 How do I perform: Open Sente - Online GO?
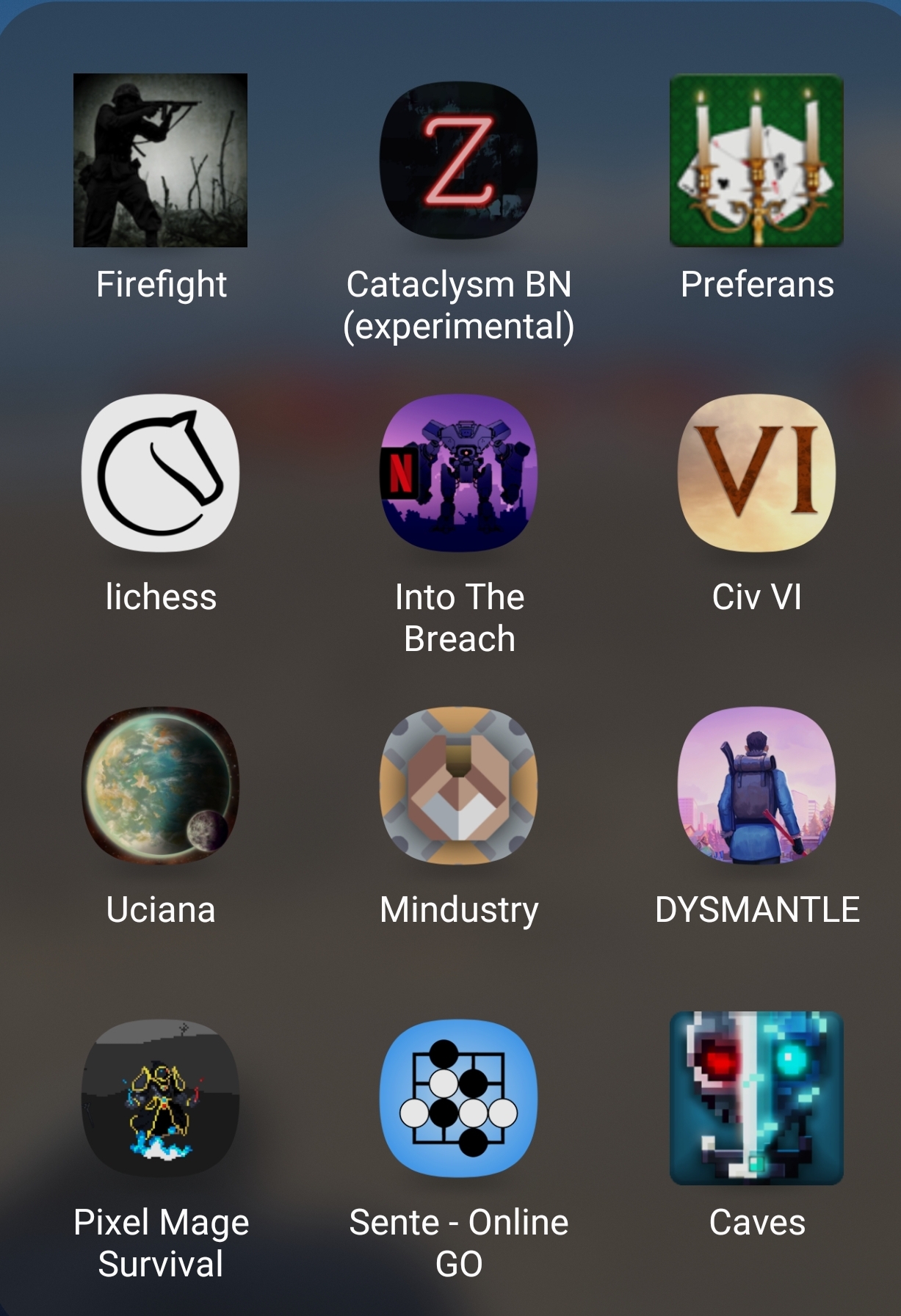(458, 1098)
